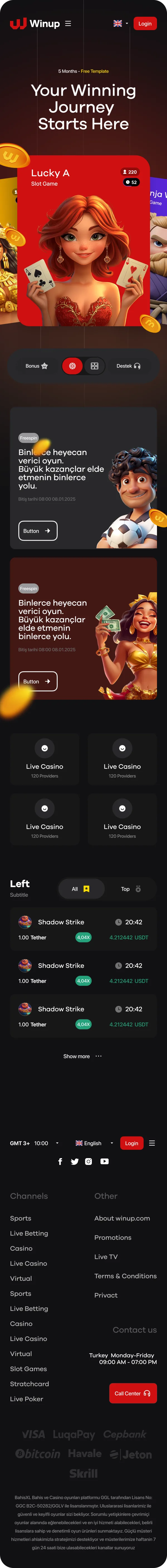Viewport: 167px width, 1568px height.
Task: Open the Facebook page icon
Action: [60, 1162]
